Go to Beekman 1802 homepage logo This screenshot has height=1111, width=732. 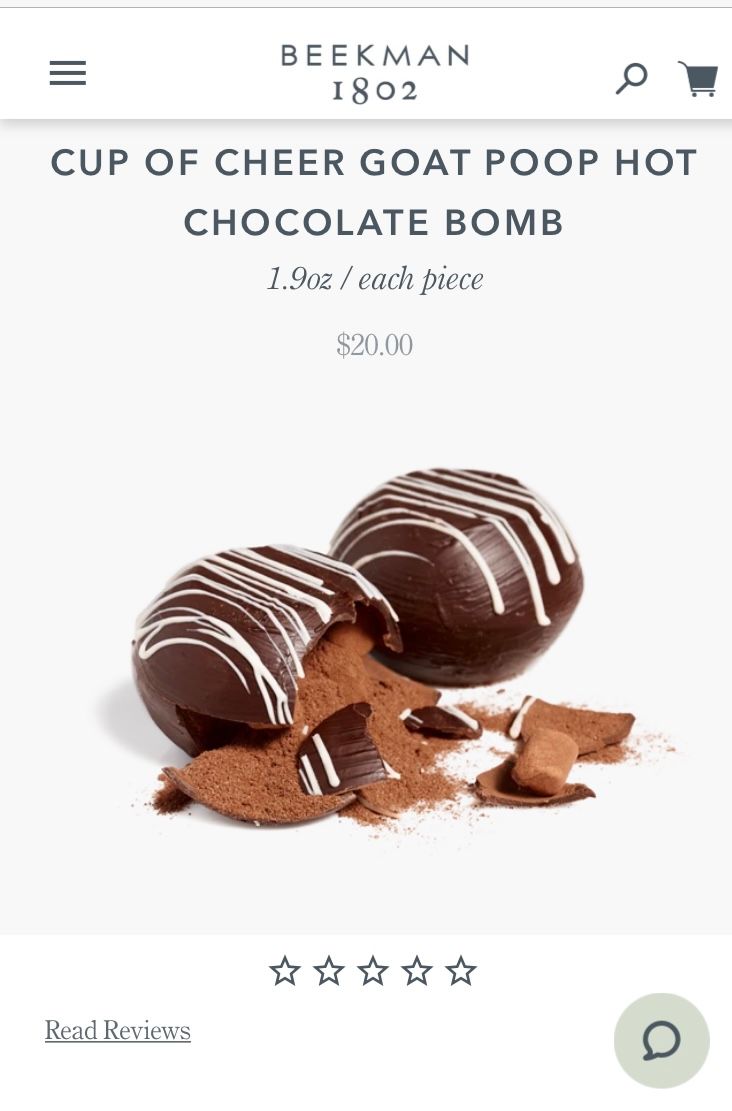374,73
